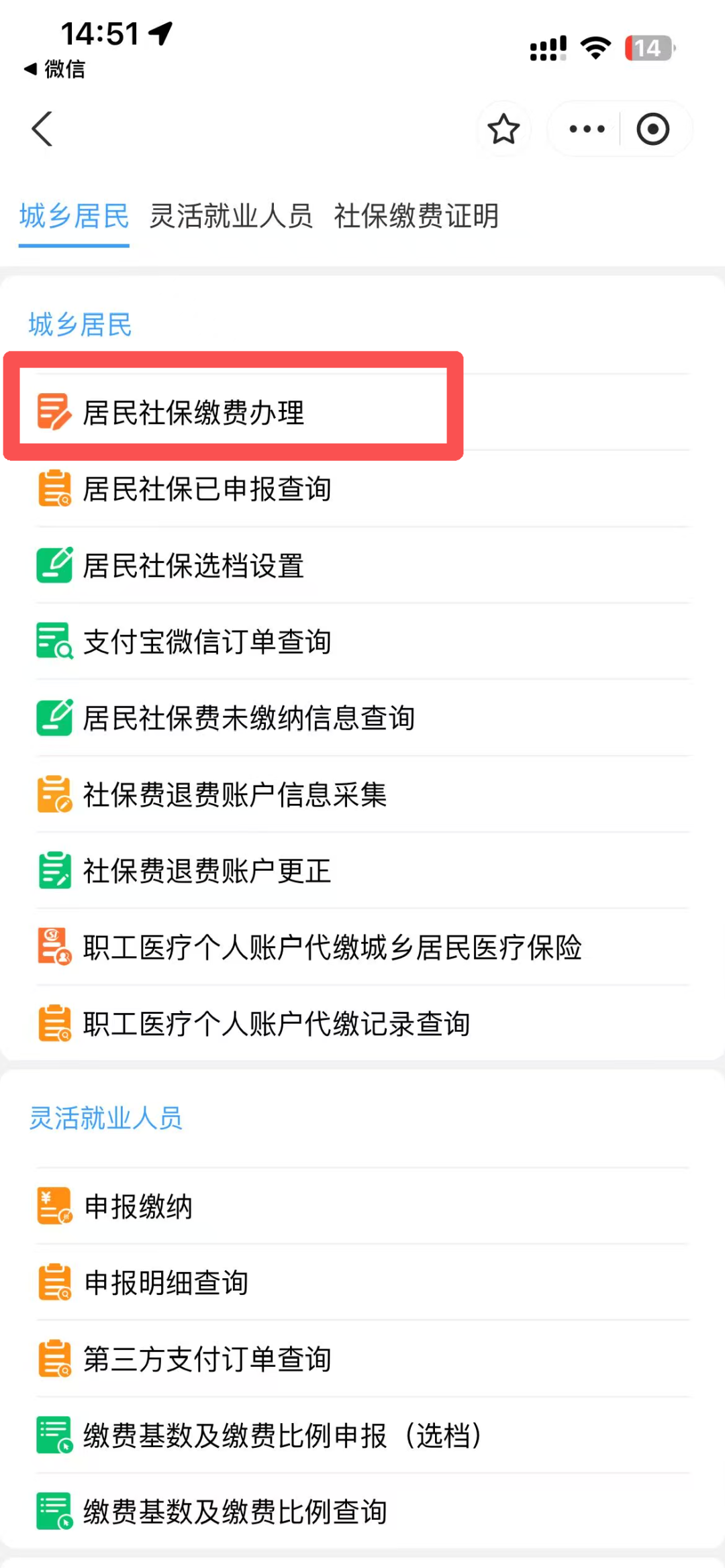Screen dimensions: 725x1568
Task: Open 第三方支付订单查询
Action: tap(363, 1359)
